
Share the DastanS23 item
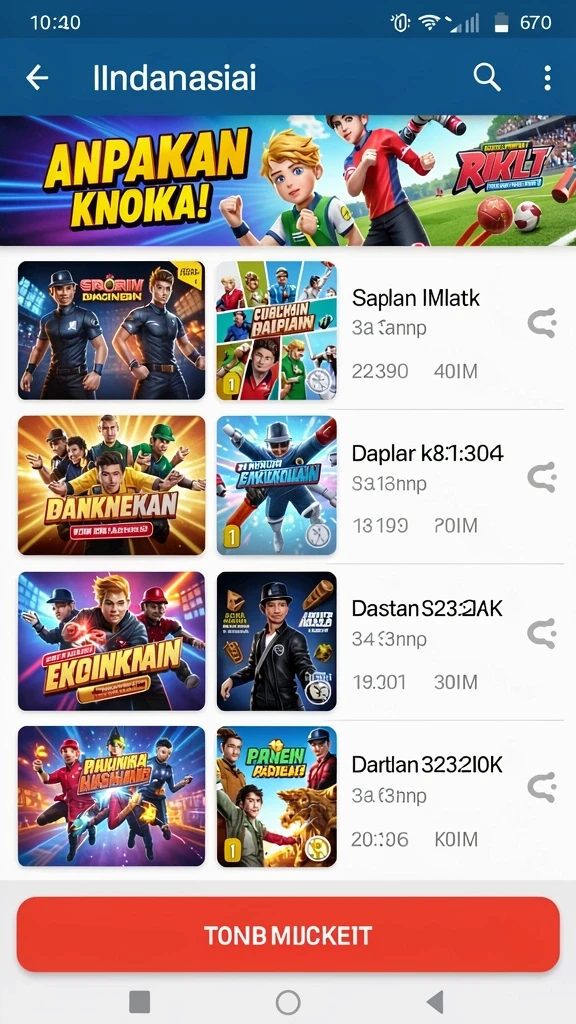[x=541, y=633]
